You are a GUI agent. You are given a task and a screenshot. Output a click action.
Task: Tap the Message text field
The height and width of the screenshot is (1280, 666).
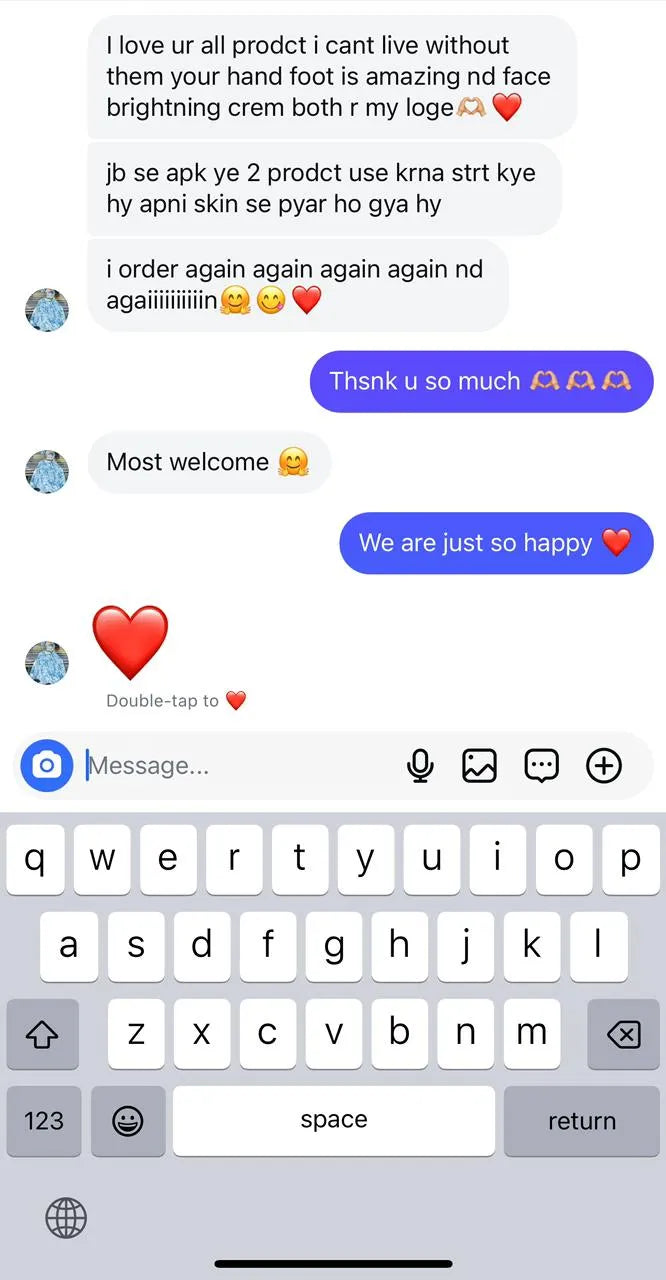point(240,767)
